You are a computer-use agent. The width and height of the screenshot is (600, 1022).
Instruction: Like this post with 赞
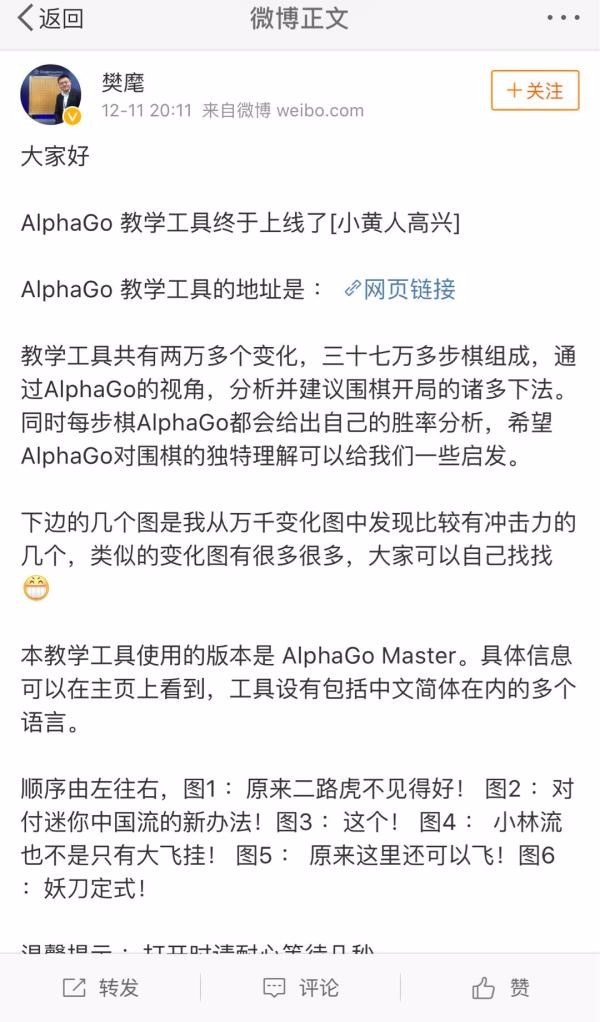[x=501, y=988]
